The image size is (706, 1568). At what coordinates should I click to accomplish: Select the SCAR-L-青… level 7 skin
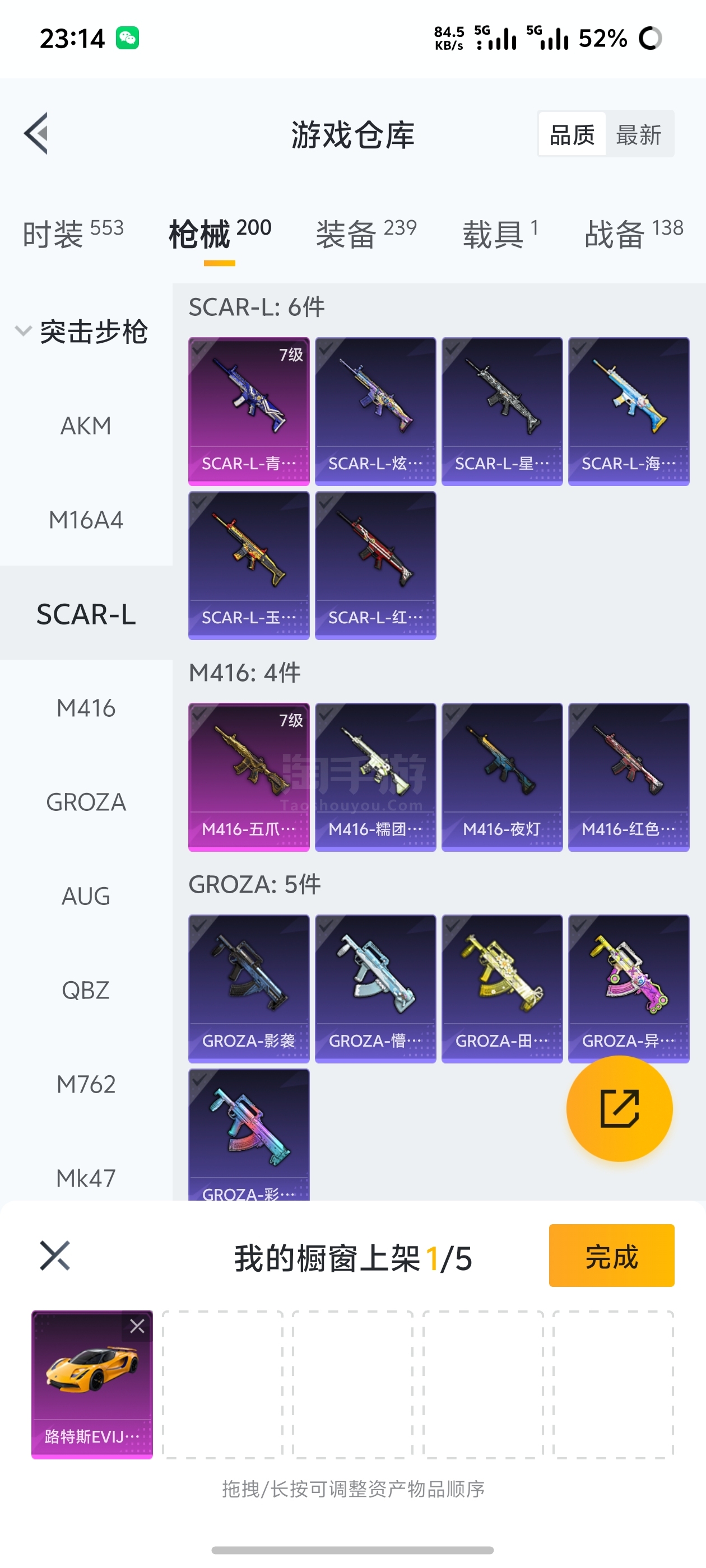click(249, 411)
